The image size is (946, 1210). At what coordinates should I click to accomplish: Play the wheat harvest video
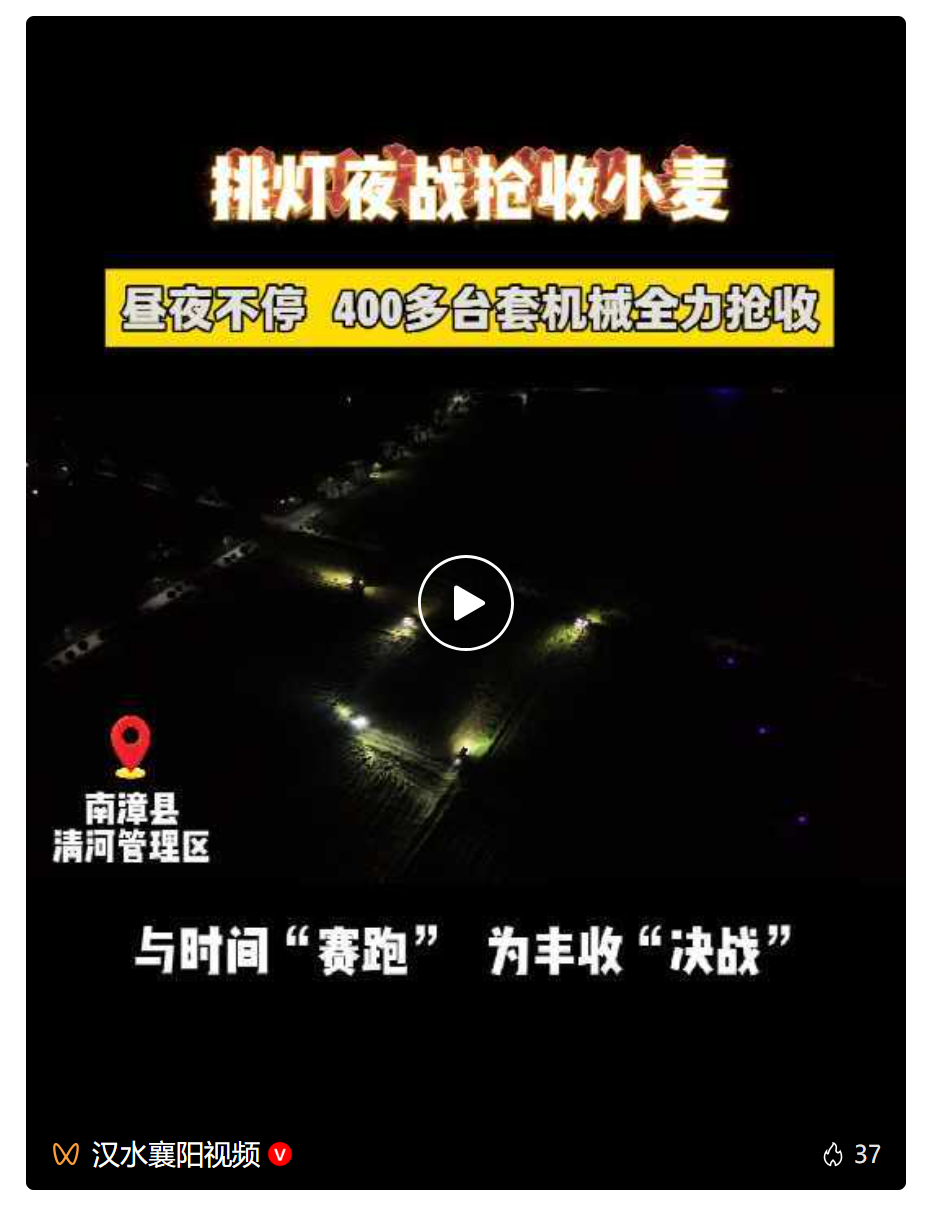[x=465, y=603]
